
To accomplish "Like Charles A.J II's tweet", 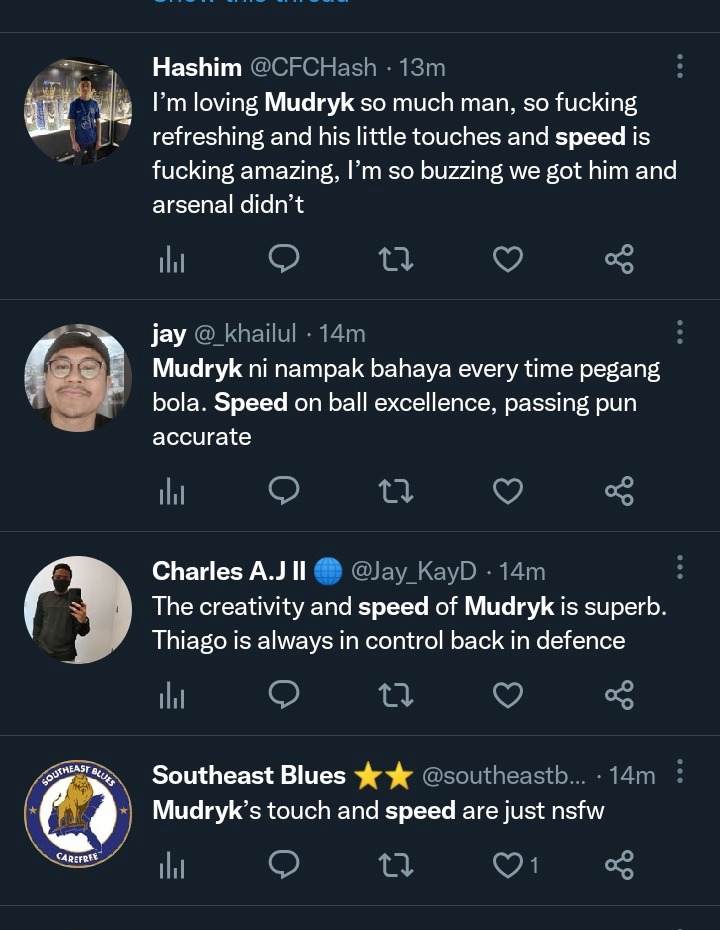I will click(x=508, y=695).
